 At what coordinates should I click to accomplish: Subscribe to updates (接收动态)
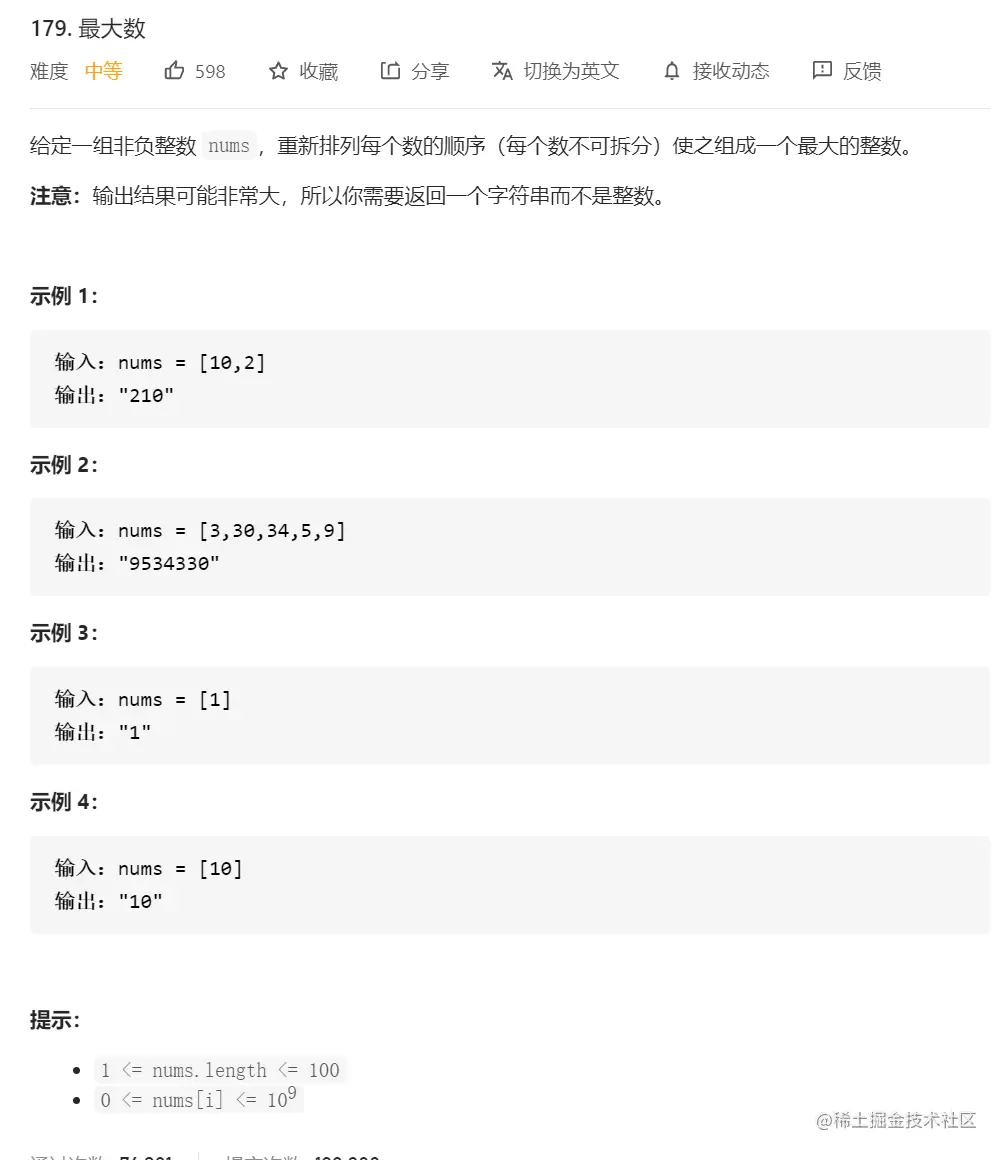(716, 71)
